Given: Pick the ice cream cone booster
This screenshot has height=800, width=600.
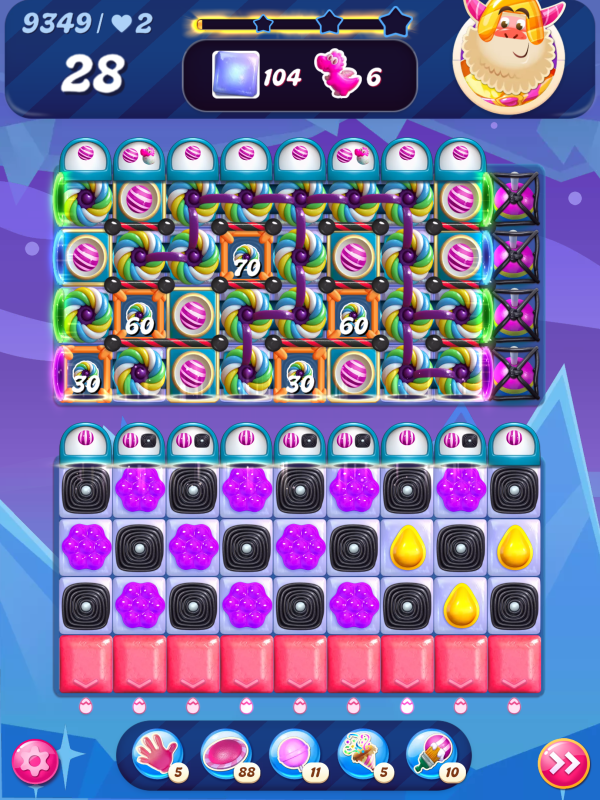Looking at the screenshot, I should coord(361,756).
